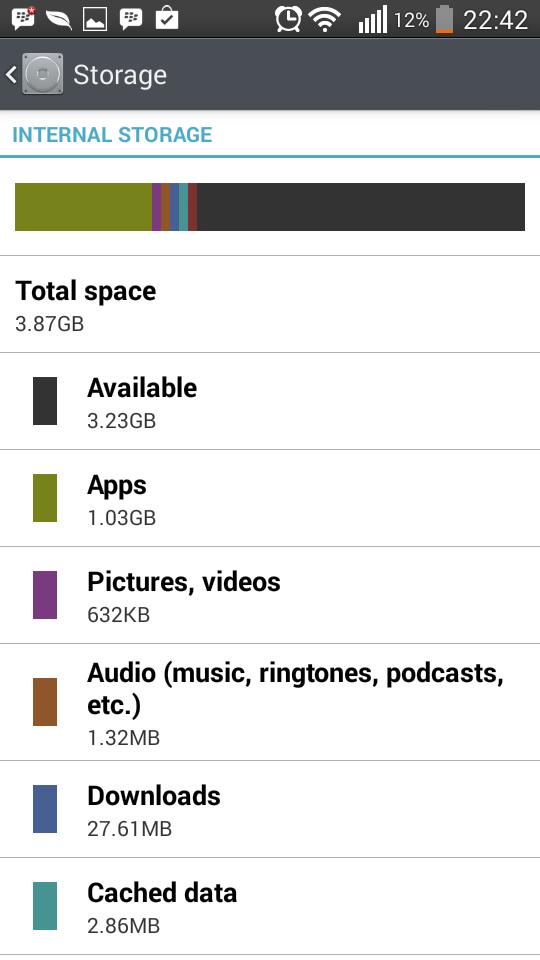Open the Pictures, videos storage row
The height and width of the screenshot is (960, 540).
pyautogui.click(x=270, y=595)
